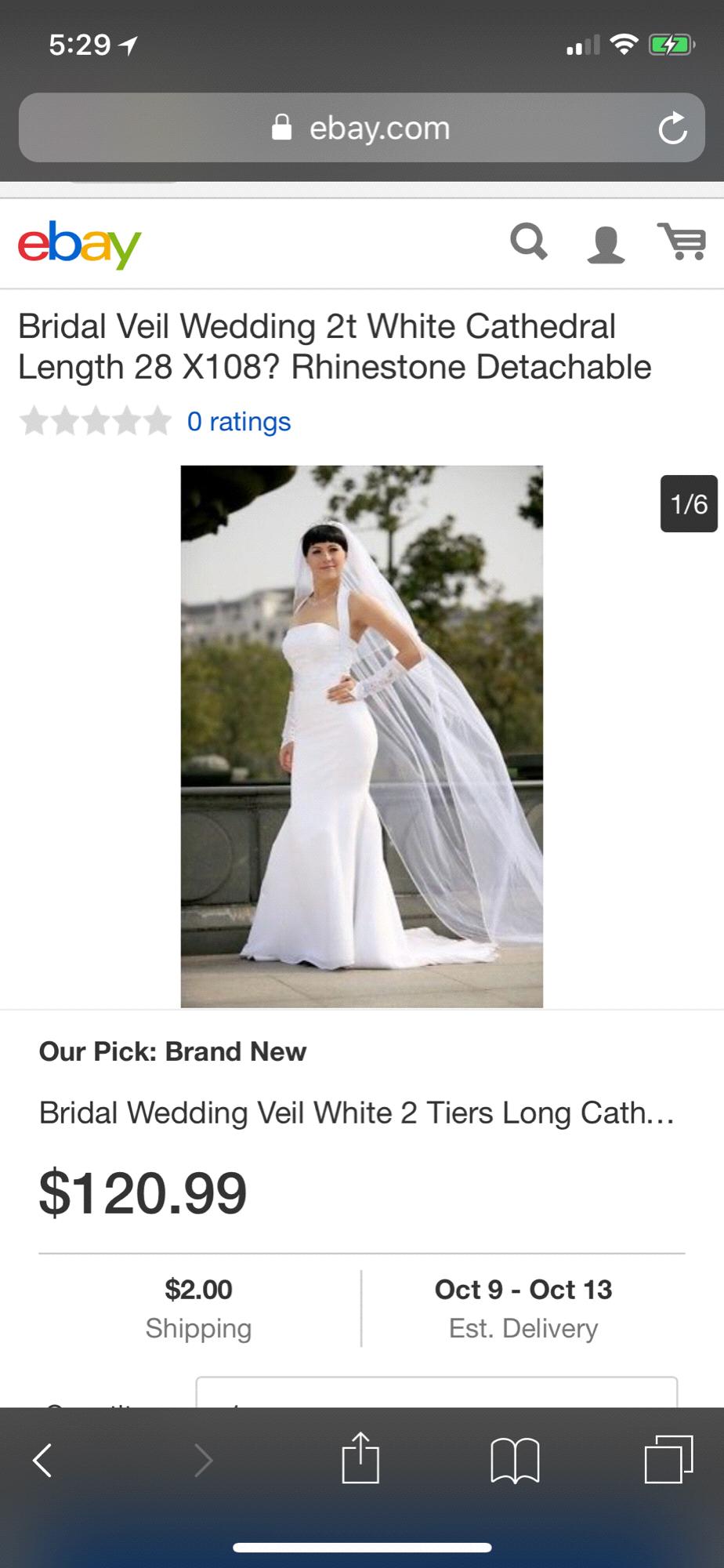
Task: Go to the eBay home logo
Action: click(x=79, y=244)
